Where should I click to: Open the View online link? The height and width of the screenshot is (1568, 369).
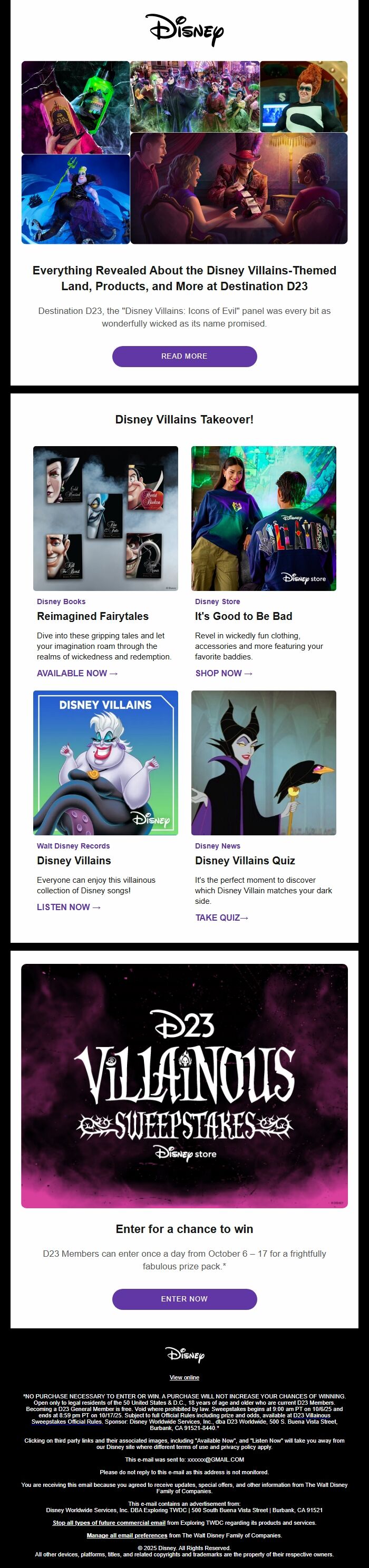pos(184,1377)
